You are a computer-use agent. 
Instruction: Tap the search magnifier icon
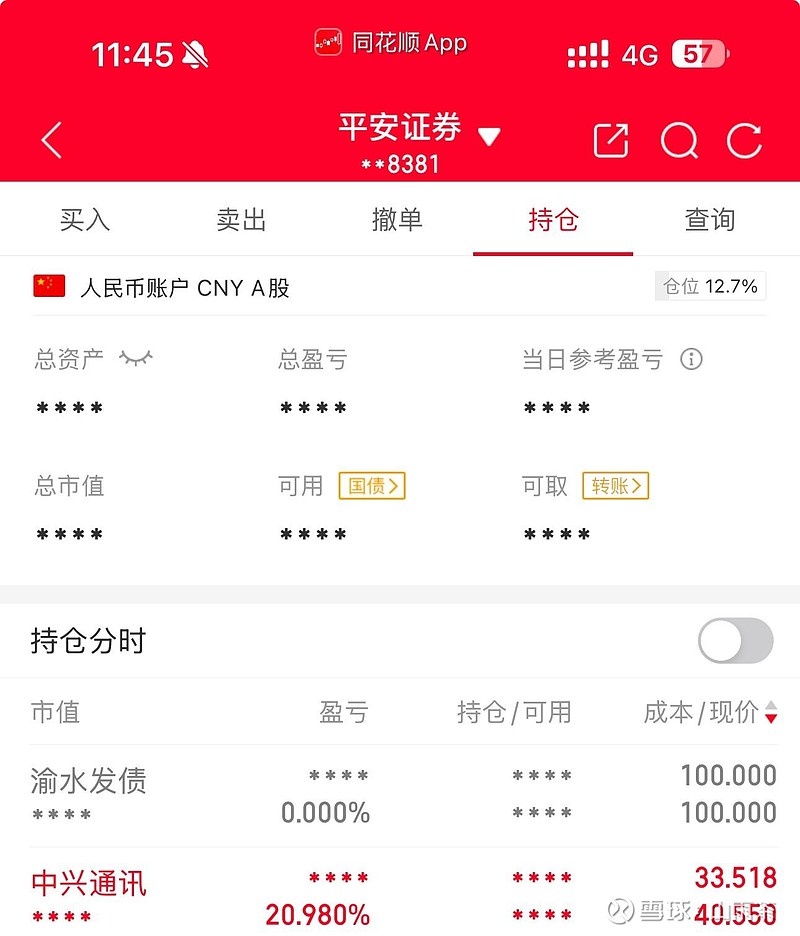tap(680, 141)
